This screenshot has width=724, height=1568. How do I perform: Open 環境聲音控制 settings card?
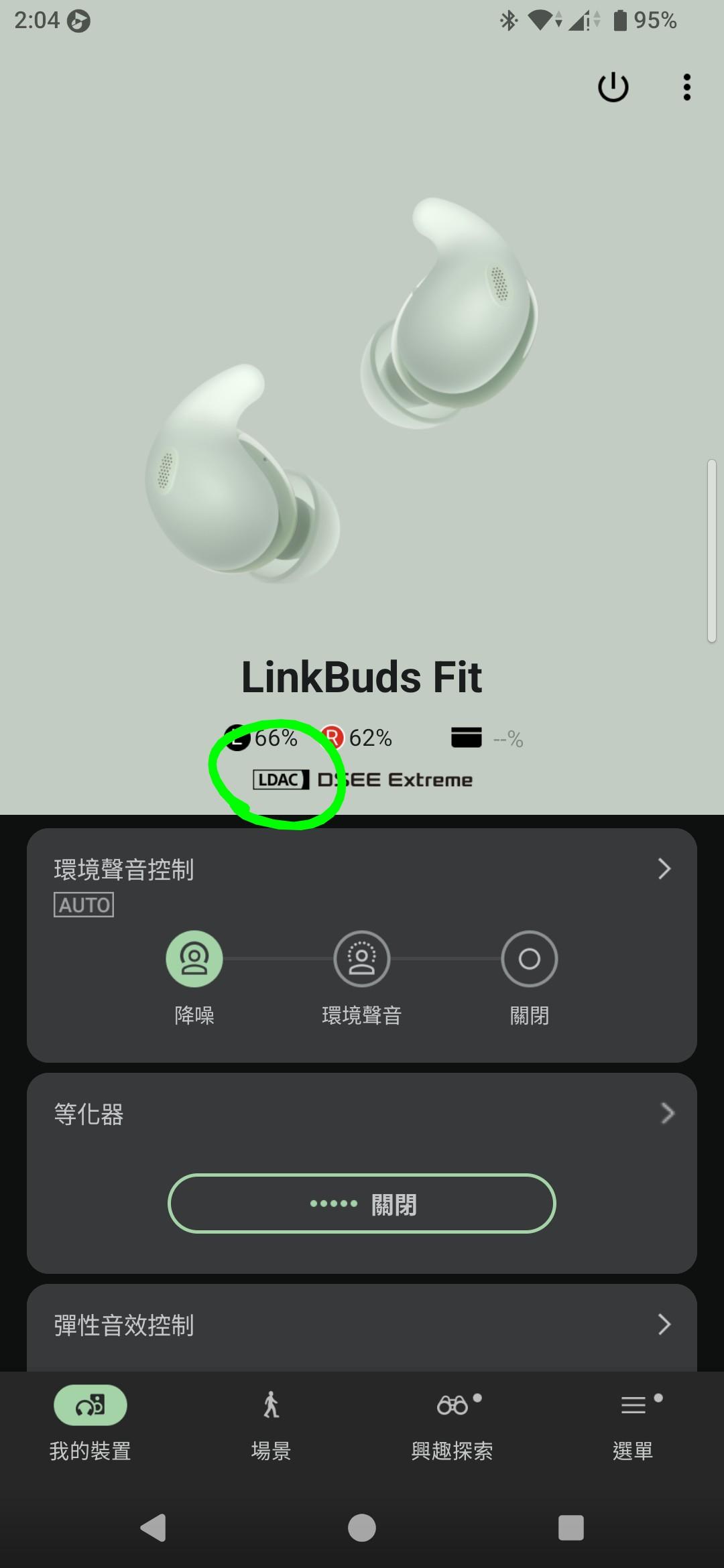point(362,869)
